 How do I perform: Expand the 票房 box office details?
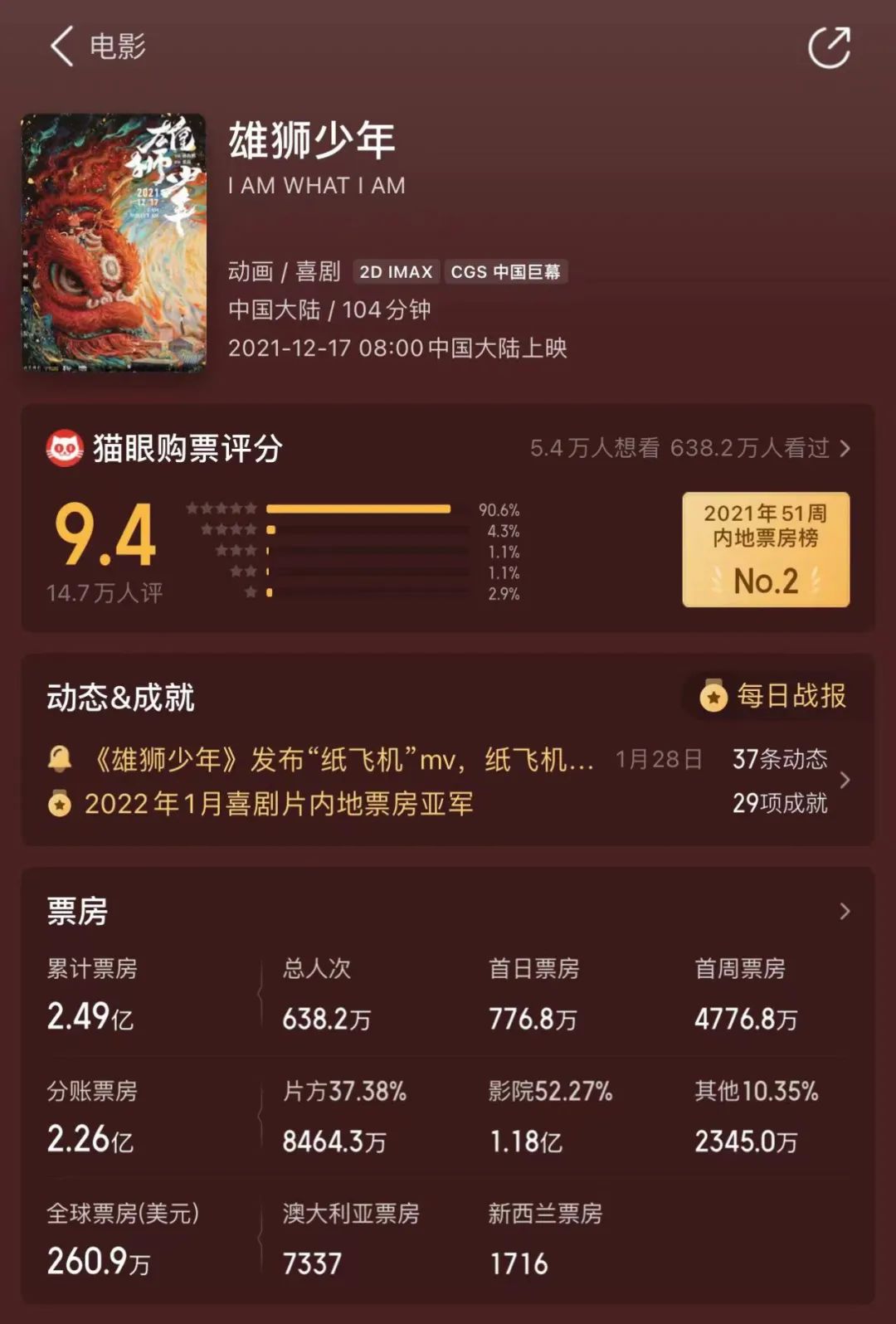pyautogui.click(x=844, y=911)
